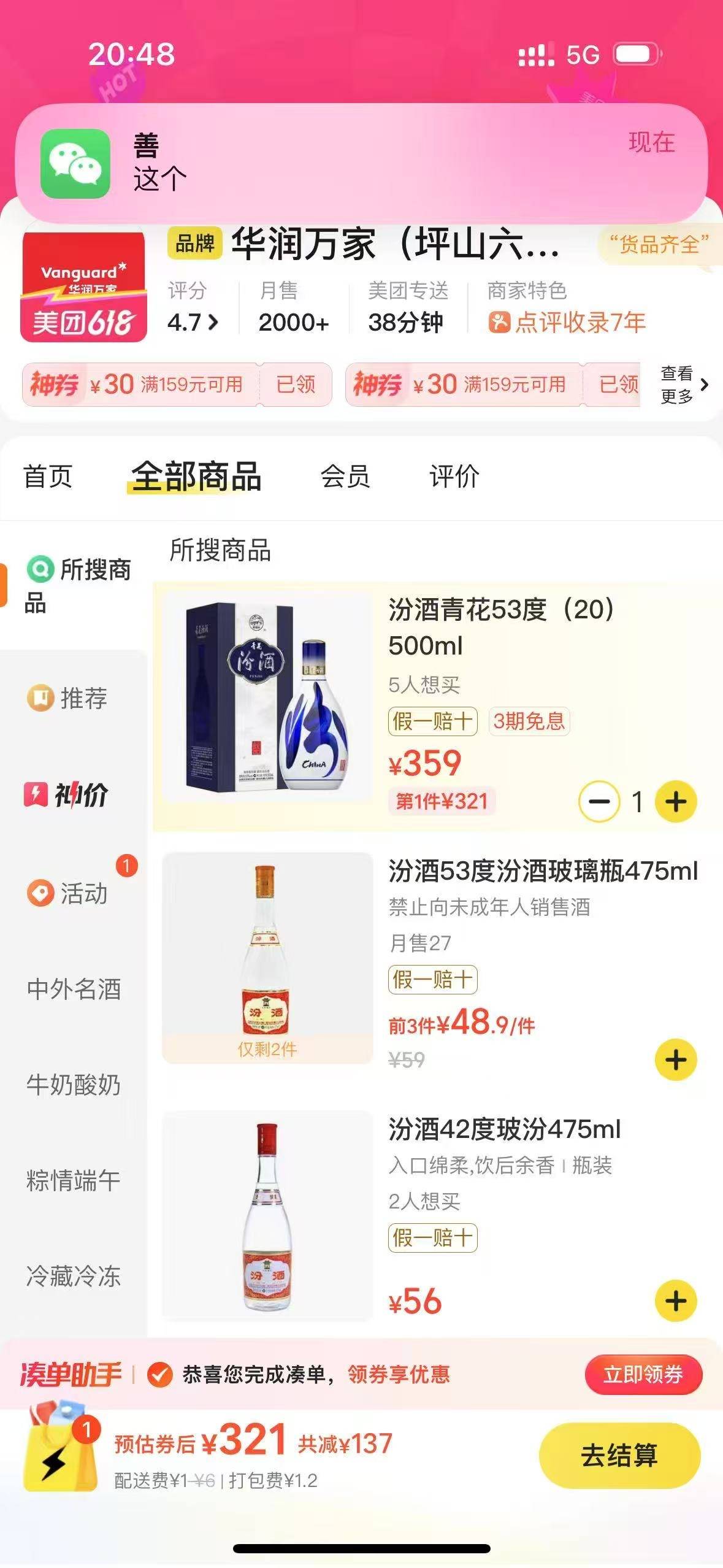Viewport: 723px width, 1568px height.
Task: Tap 立即领券 to claim coupon
Action: coord(643,1375)
